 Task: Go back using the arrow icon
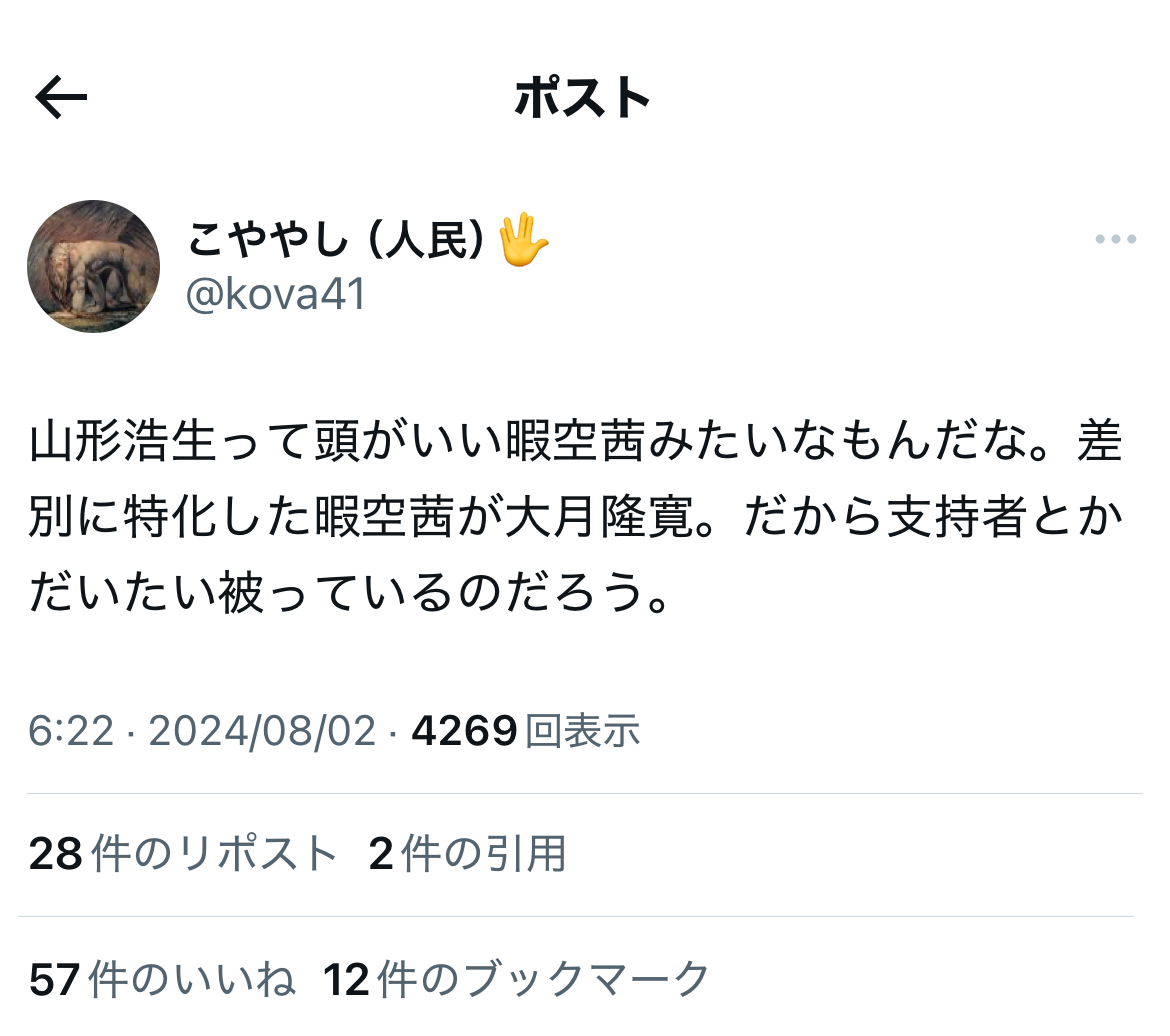tap(62, 98)
